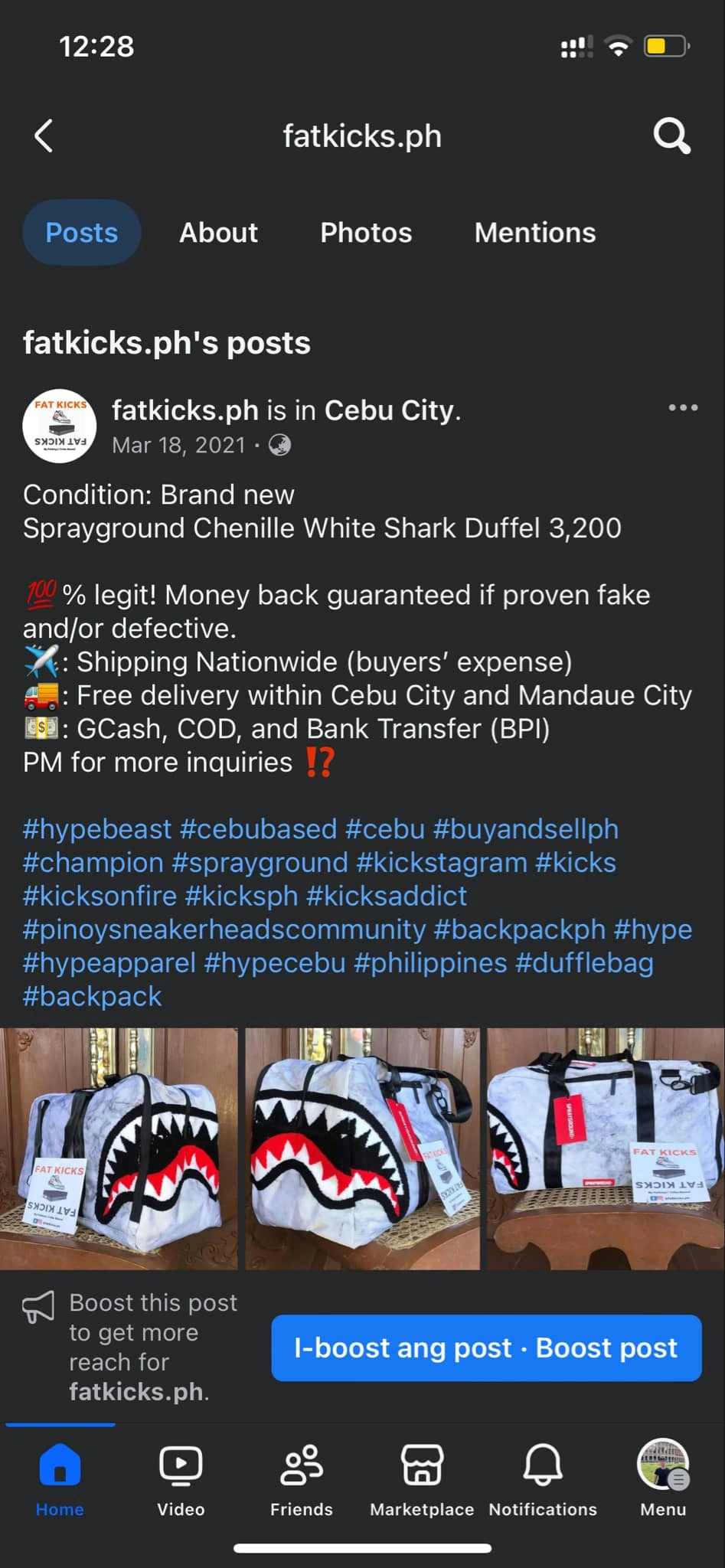Go to the Home tab
The height and width of the screenshot is (1568, 725).
(x=60, y=1479)
